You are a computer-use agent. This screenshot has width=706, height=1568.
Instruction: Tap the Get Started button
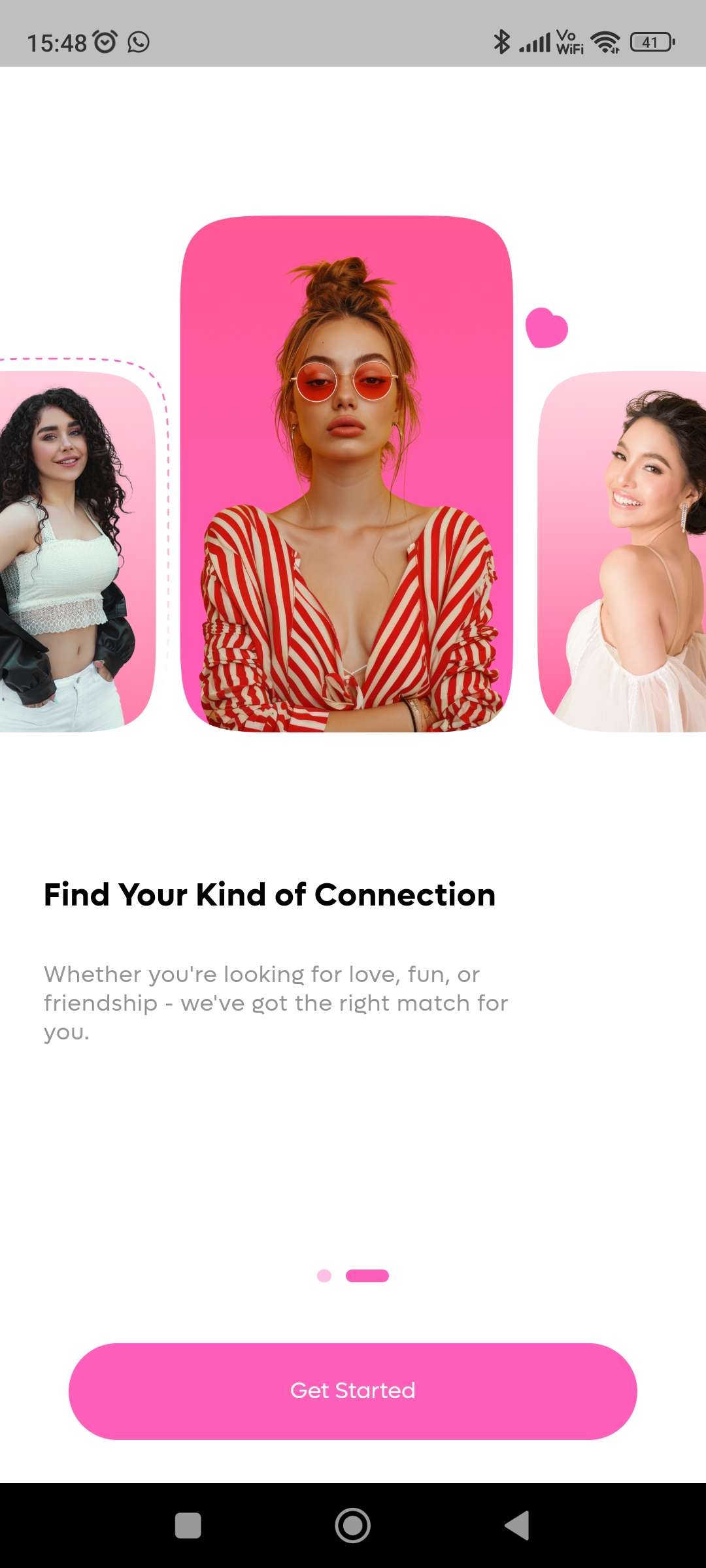[353, 1391]
